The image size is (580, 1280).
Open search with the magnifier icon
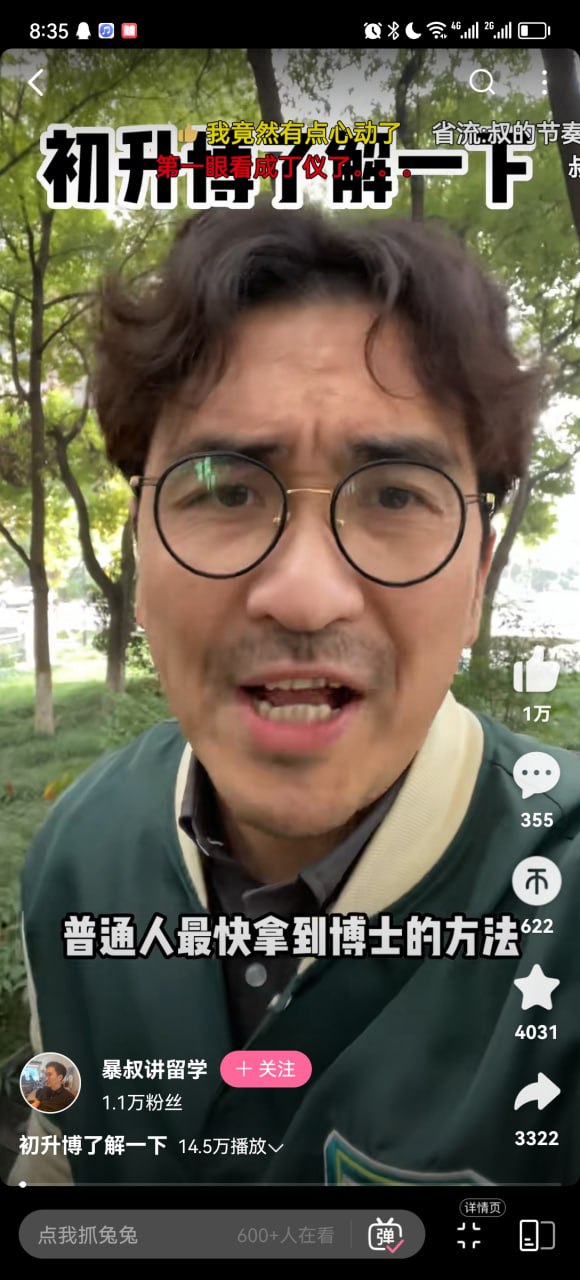pos(482,82)
